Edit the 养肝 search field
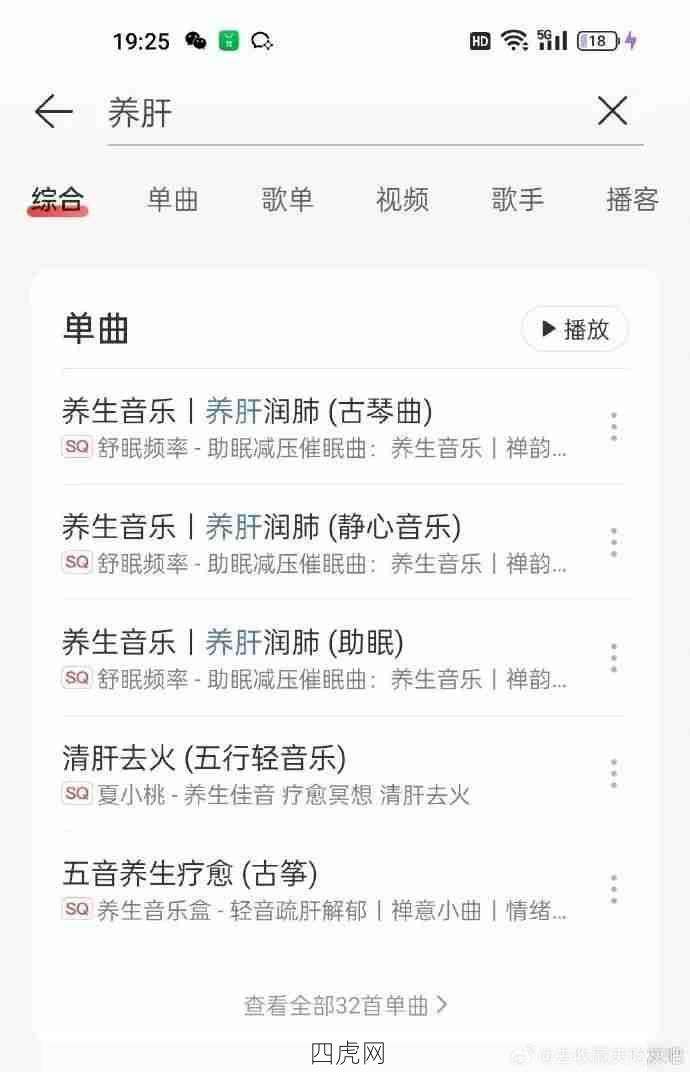Image resolution: width=690 pixels, height=1072 pixels. (x=340, y=113)
